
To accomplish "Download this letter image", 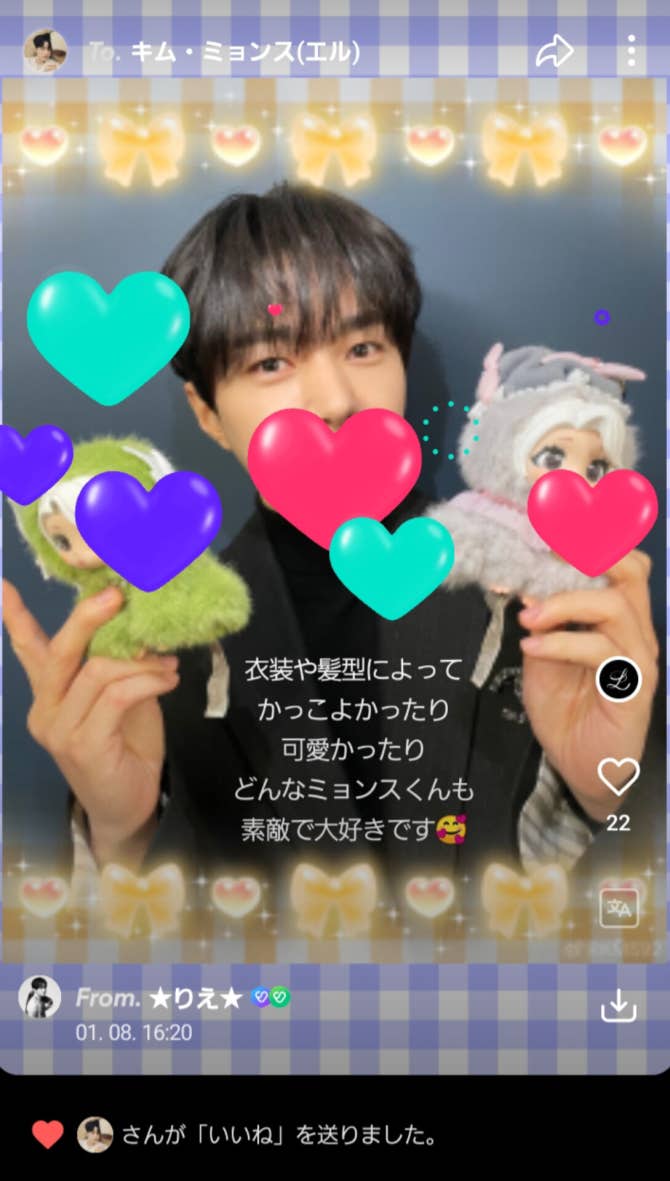I will click(x=618, y=1006).
